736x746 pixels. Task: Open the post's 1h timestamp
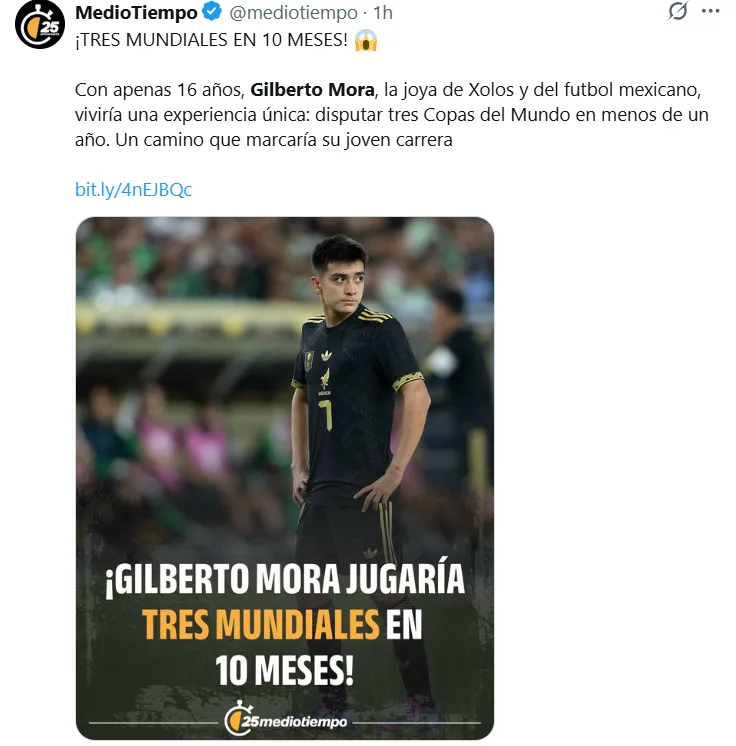click(x=383, y=13)
